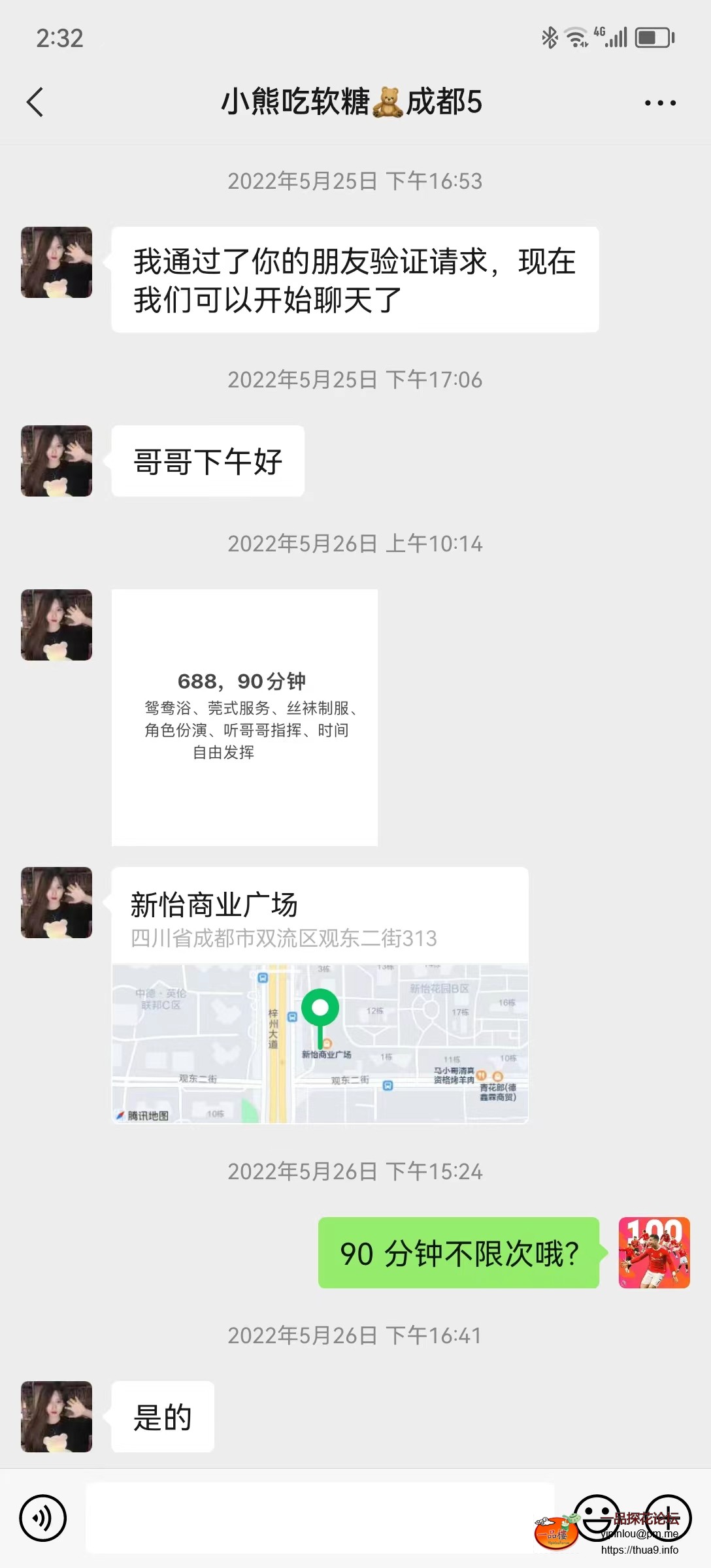Tap the contact avatar beside 哥哥下午好
The width and height of the screenshot is (711, 1568).
pyautogui.click(x=56, y=461)
